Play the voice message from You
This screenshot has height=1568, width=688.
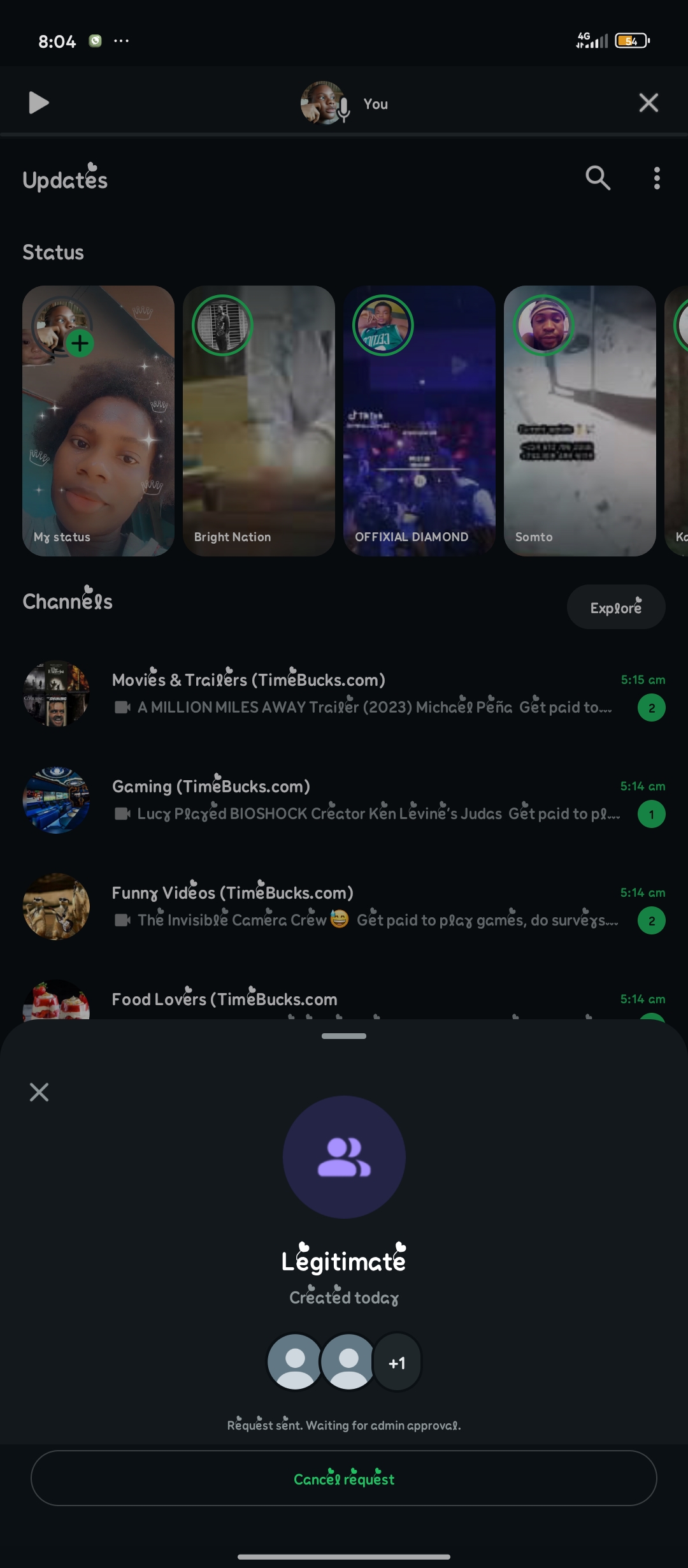tap(39, 103)
